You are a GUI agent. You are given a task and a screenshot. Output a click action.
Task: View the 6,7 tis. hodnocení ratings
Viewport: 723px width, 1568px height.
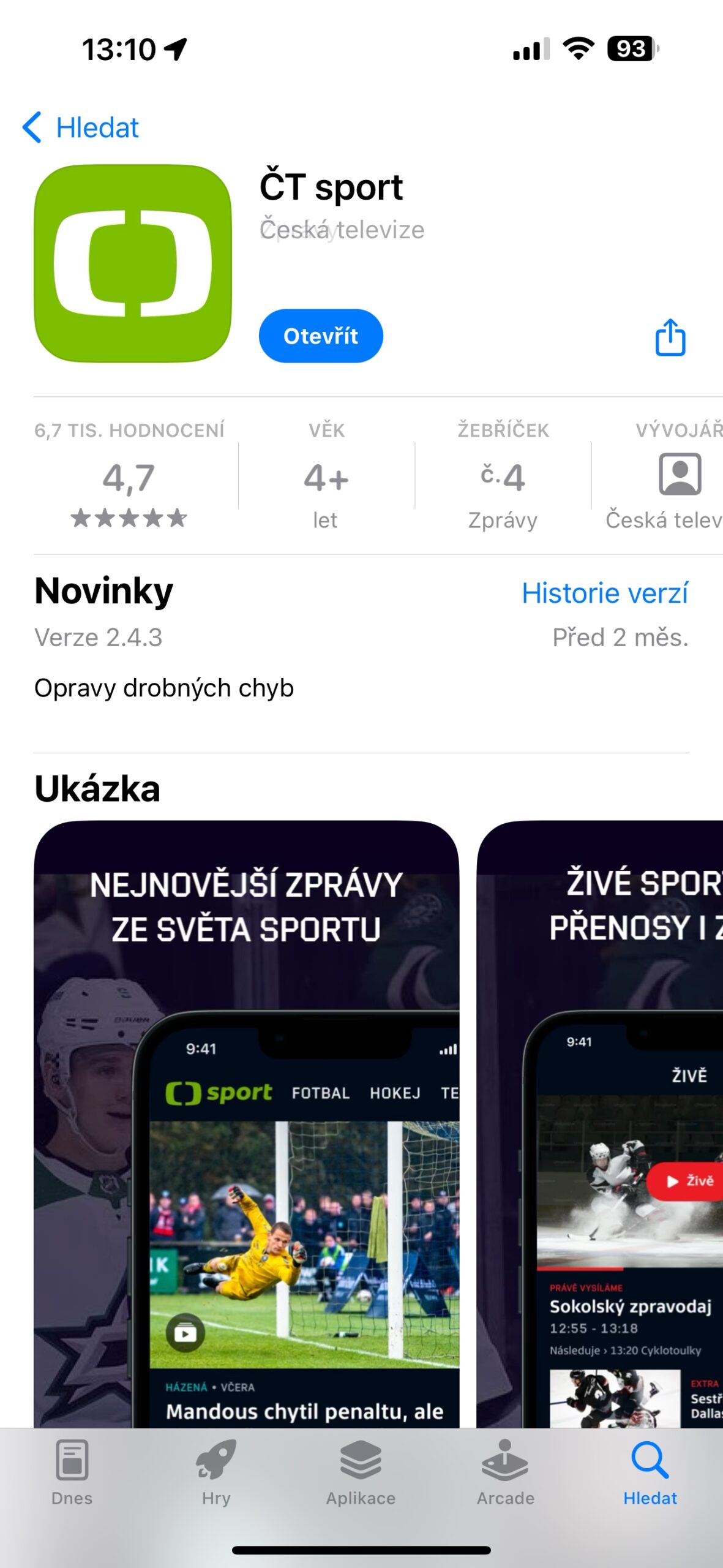(x=129, y=476)
